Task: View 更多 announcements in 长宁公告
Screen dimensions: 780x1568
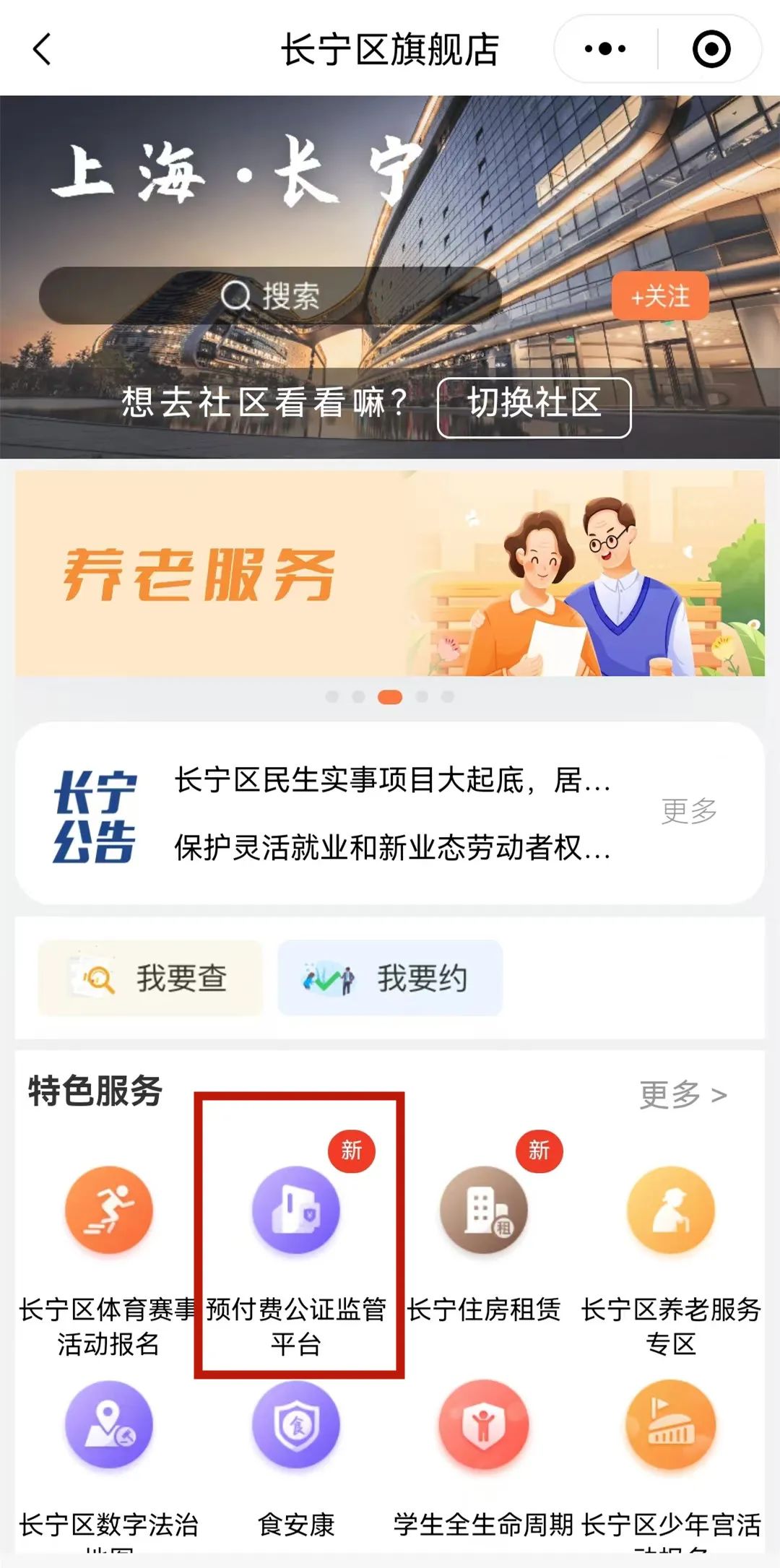Action: pyautogui.click(x=688, y=811)
